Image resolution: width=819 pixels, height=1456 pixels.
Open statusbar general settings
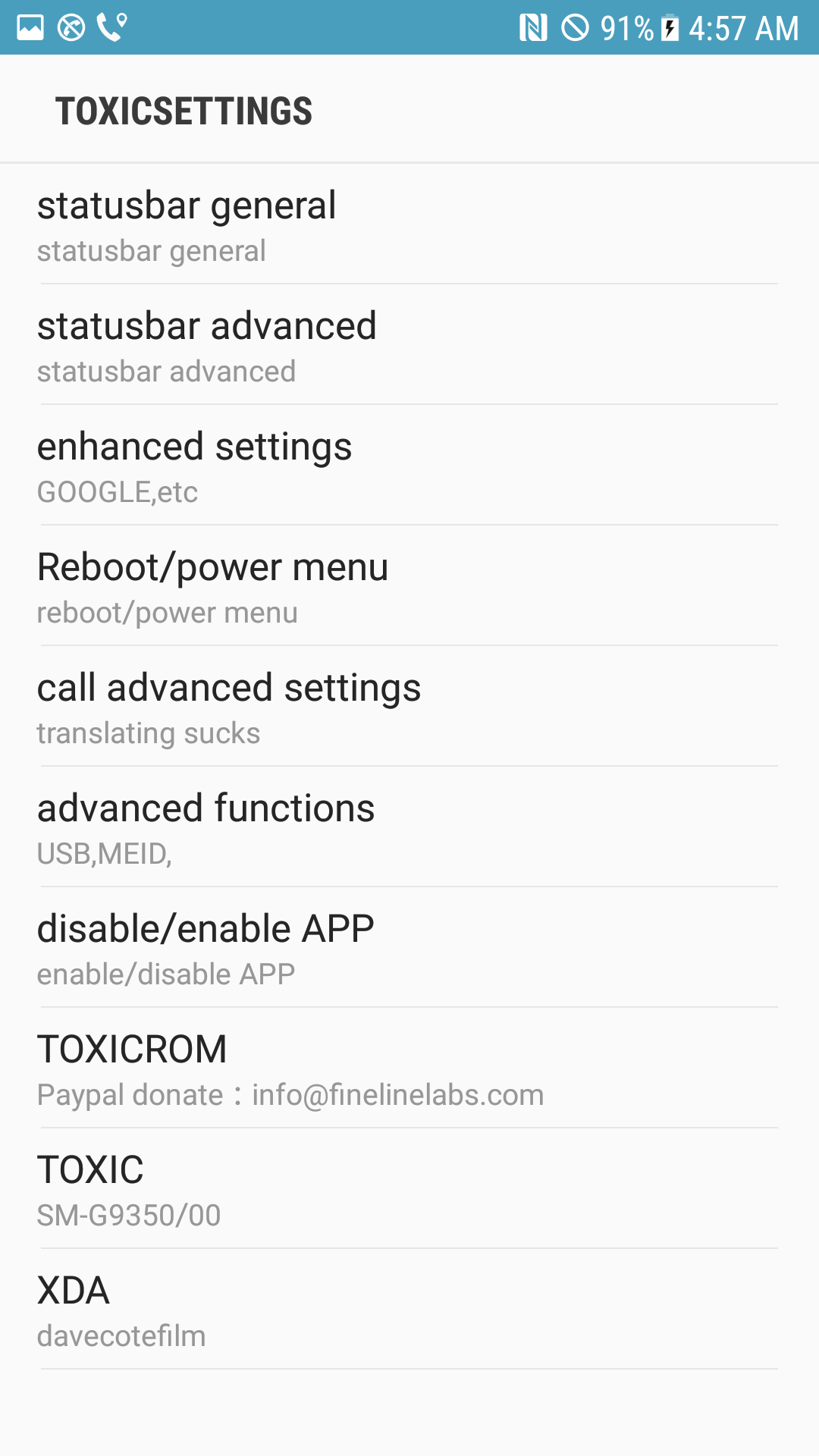pos(409,224)
